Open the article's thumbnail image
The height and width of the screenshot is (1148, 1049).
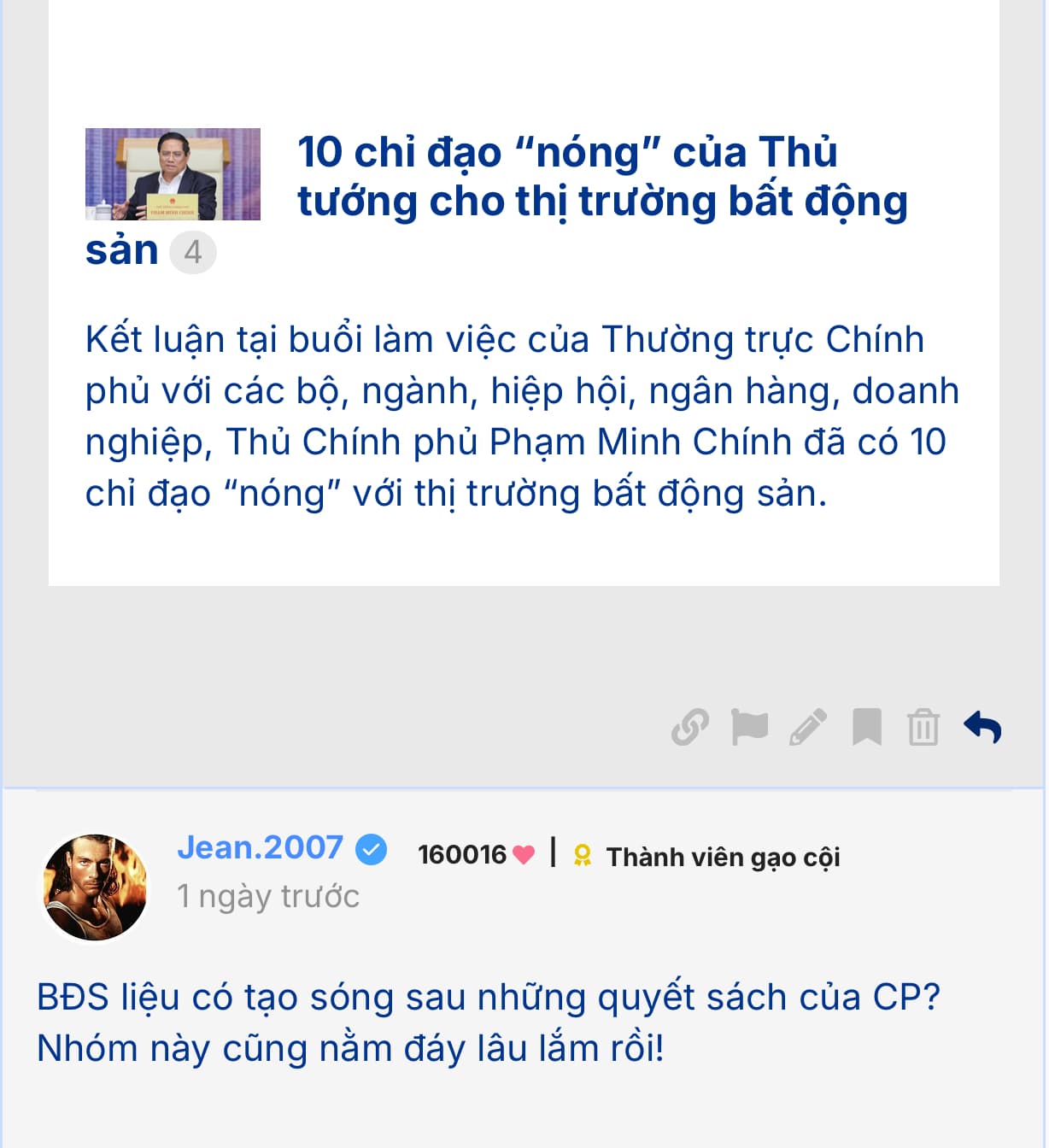[x=173, y=174]
